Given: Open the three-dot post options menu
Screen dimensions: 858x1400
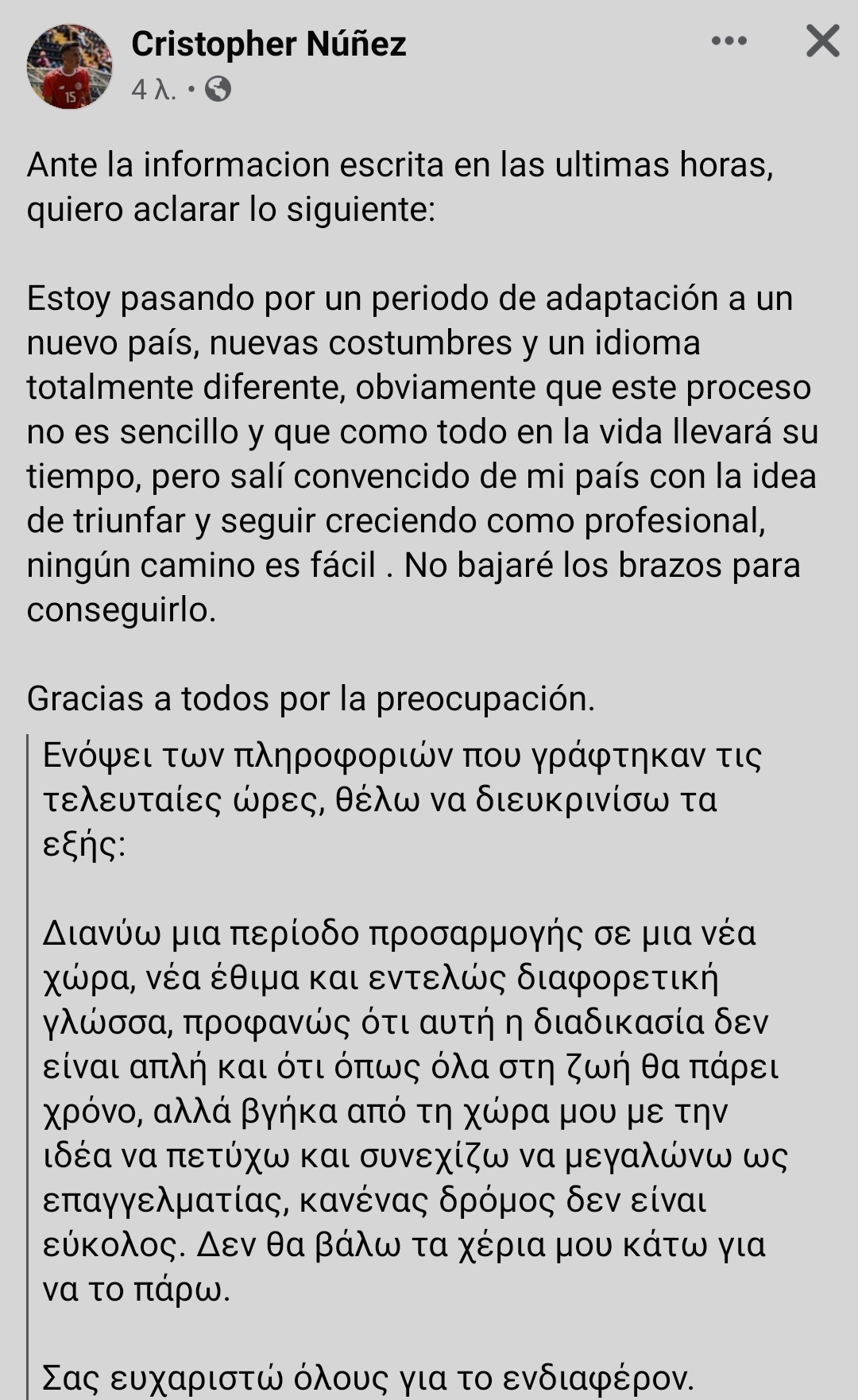Looking at the screenshot, I should click(x=729, y=41).
